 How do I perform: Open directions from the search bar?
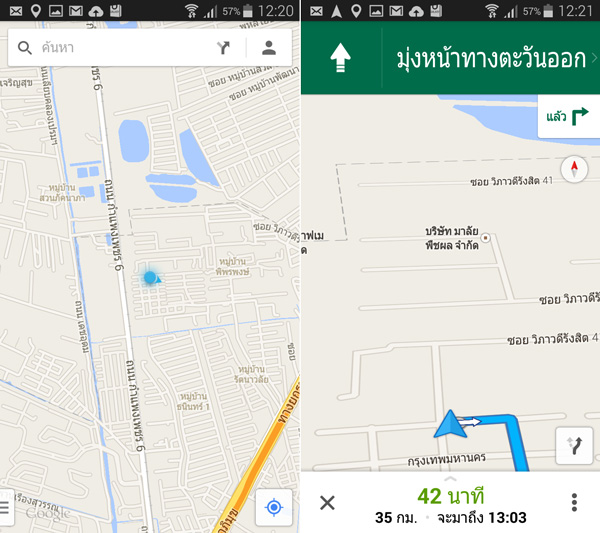[223, 47]
